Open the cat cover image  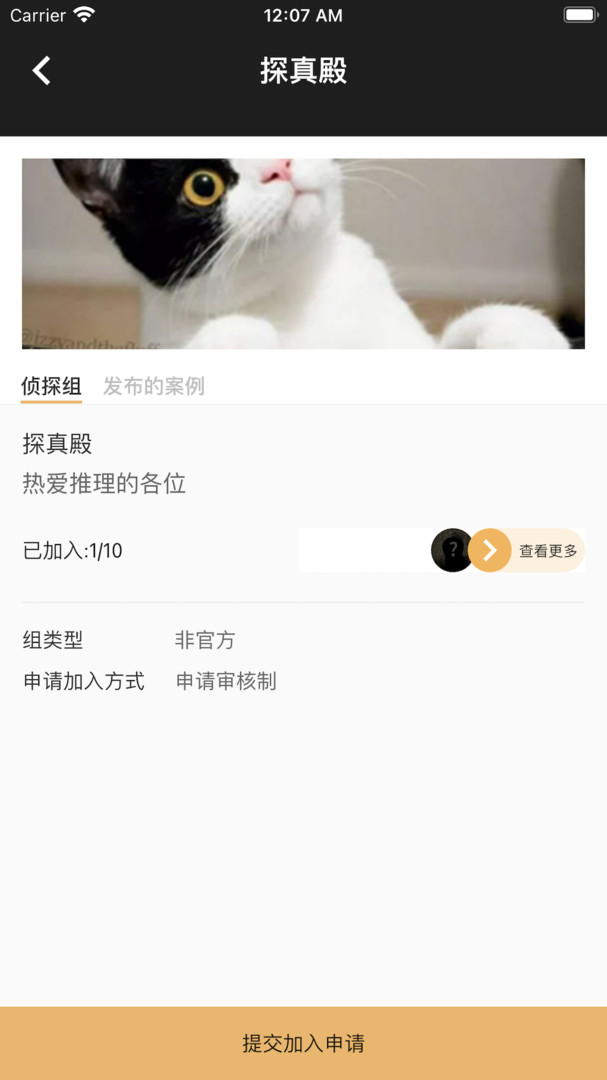point(303,254)
